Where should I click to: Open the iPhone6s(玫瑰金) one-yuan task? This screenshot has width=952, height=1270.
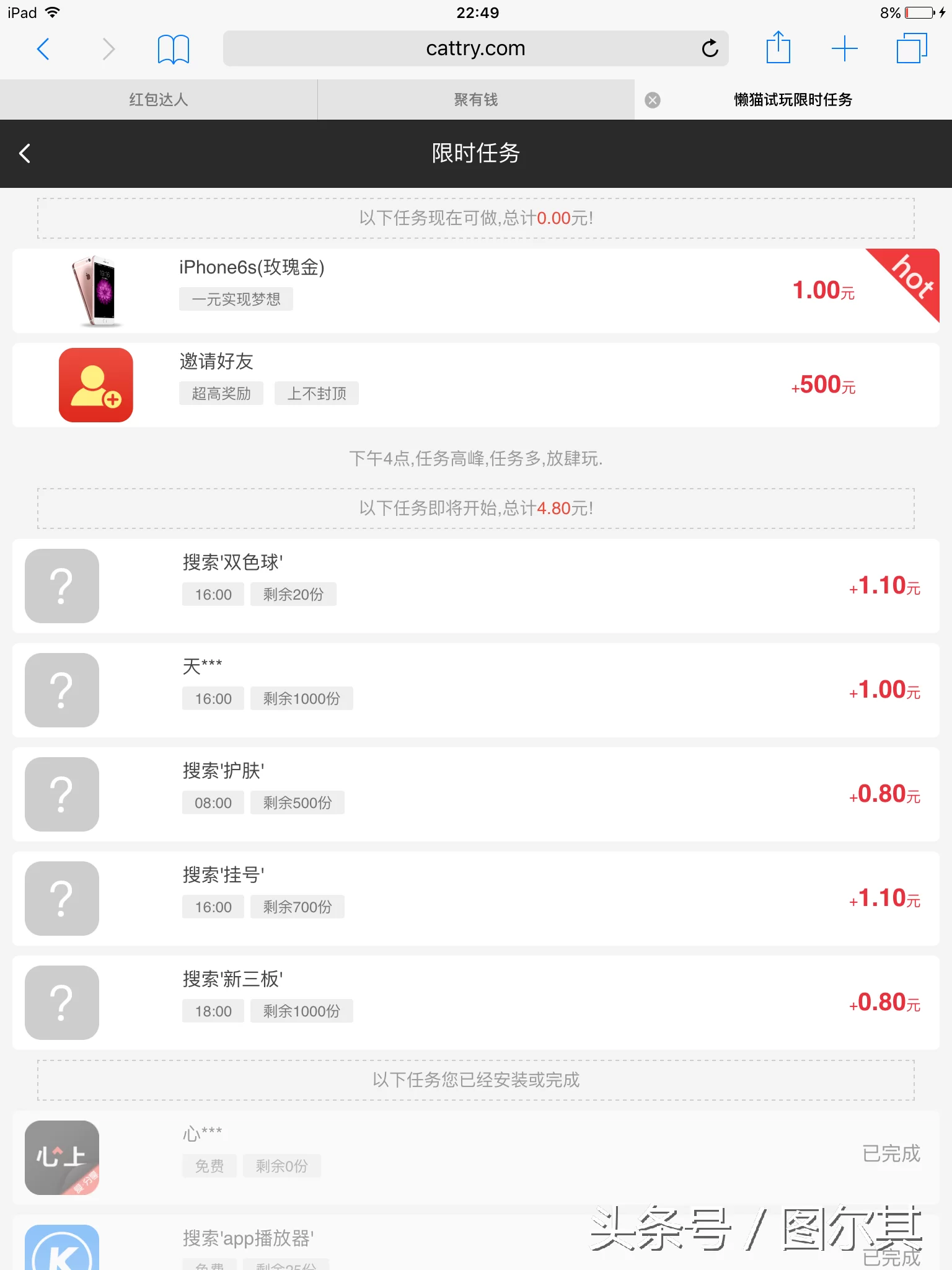click(475, 290)
